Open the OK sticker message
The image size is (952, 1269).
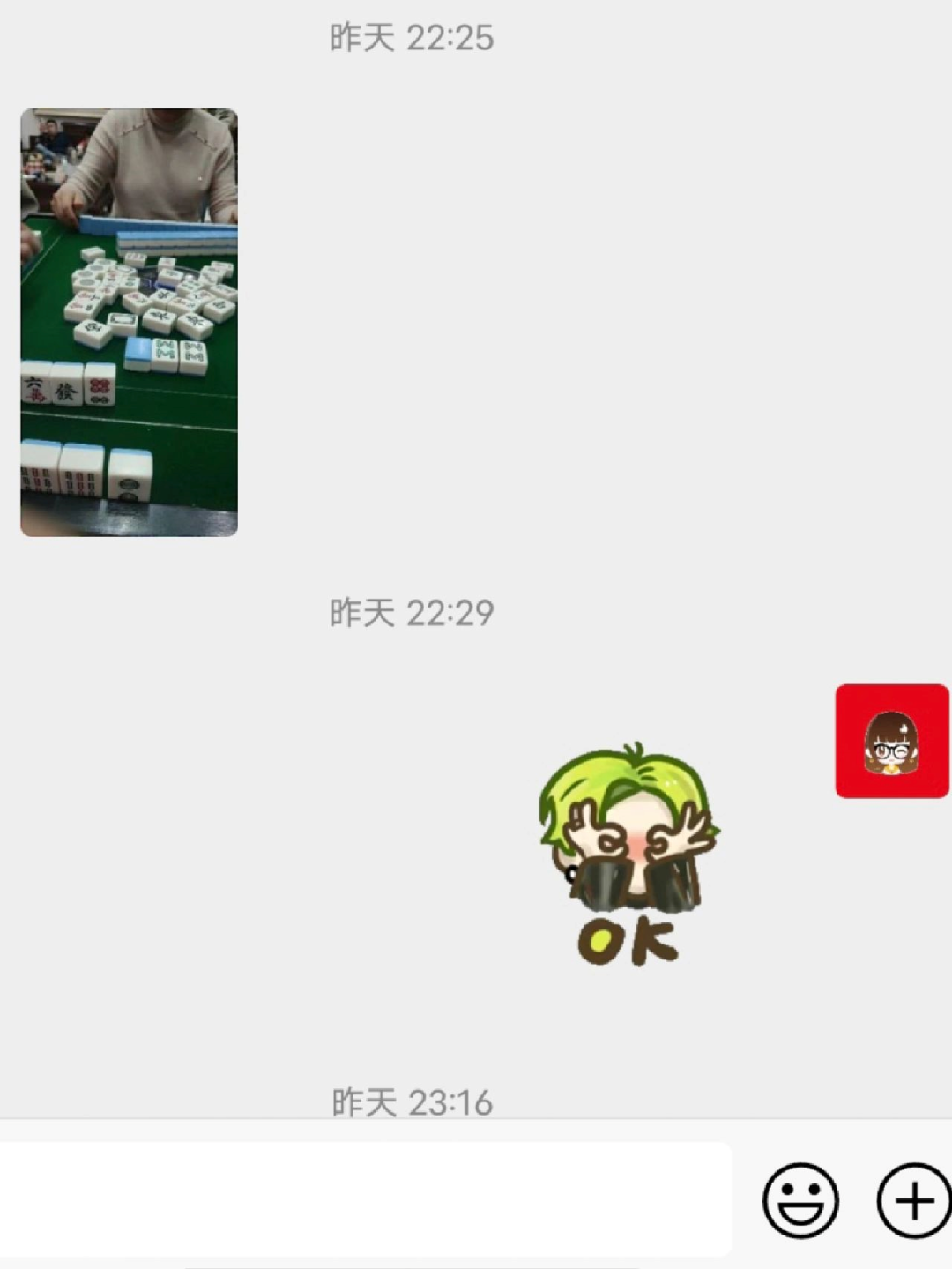click(629, 854)
